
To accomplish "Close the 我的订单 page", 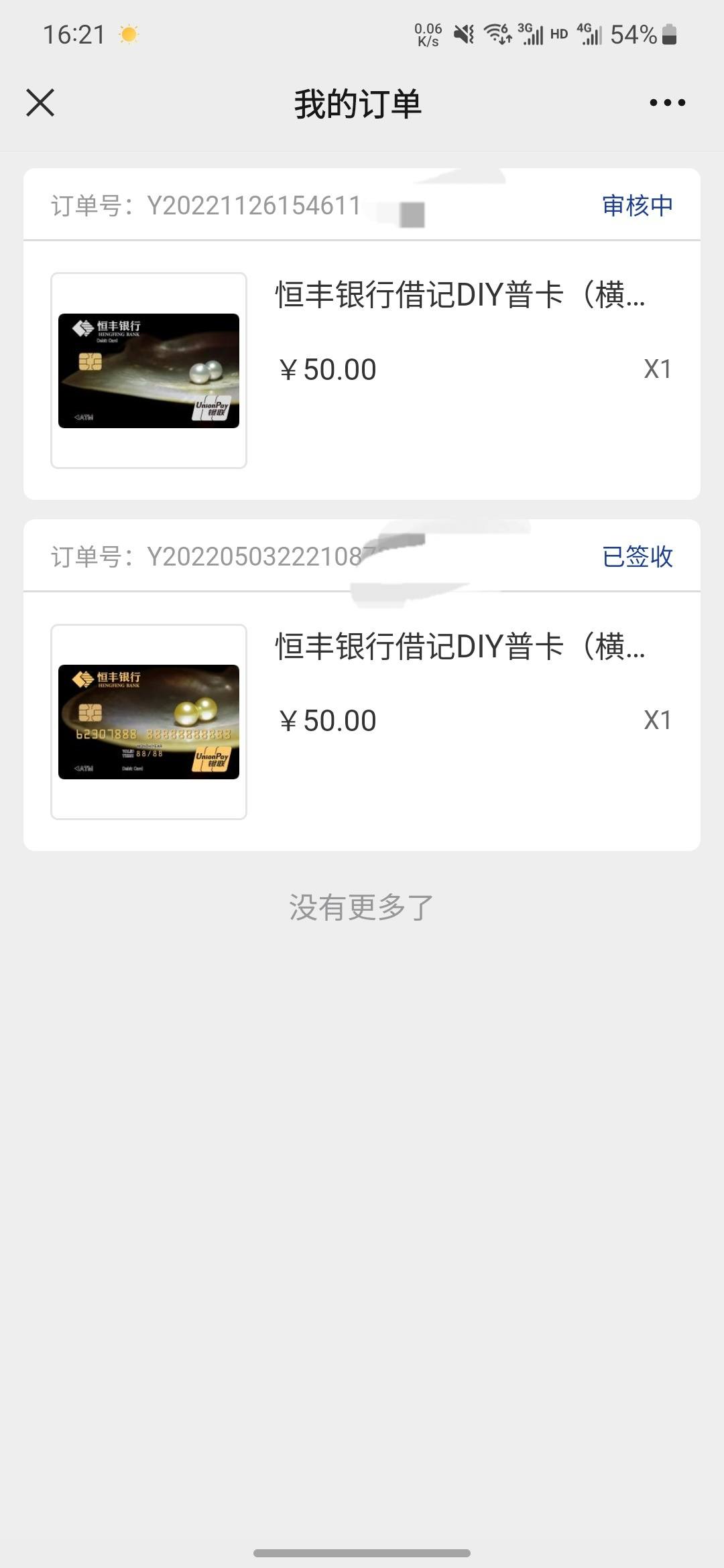I will pos(40,103).
